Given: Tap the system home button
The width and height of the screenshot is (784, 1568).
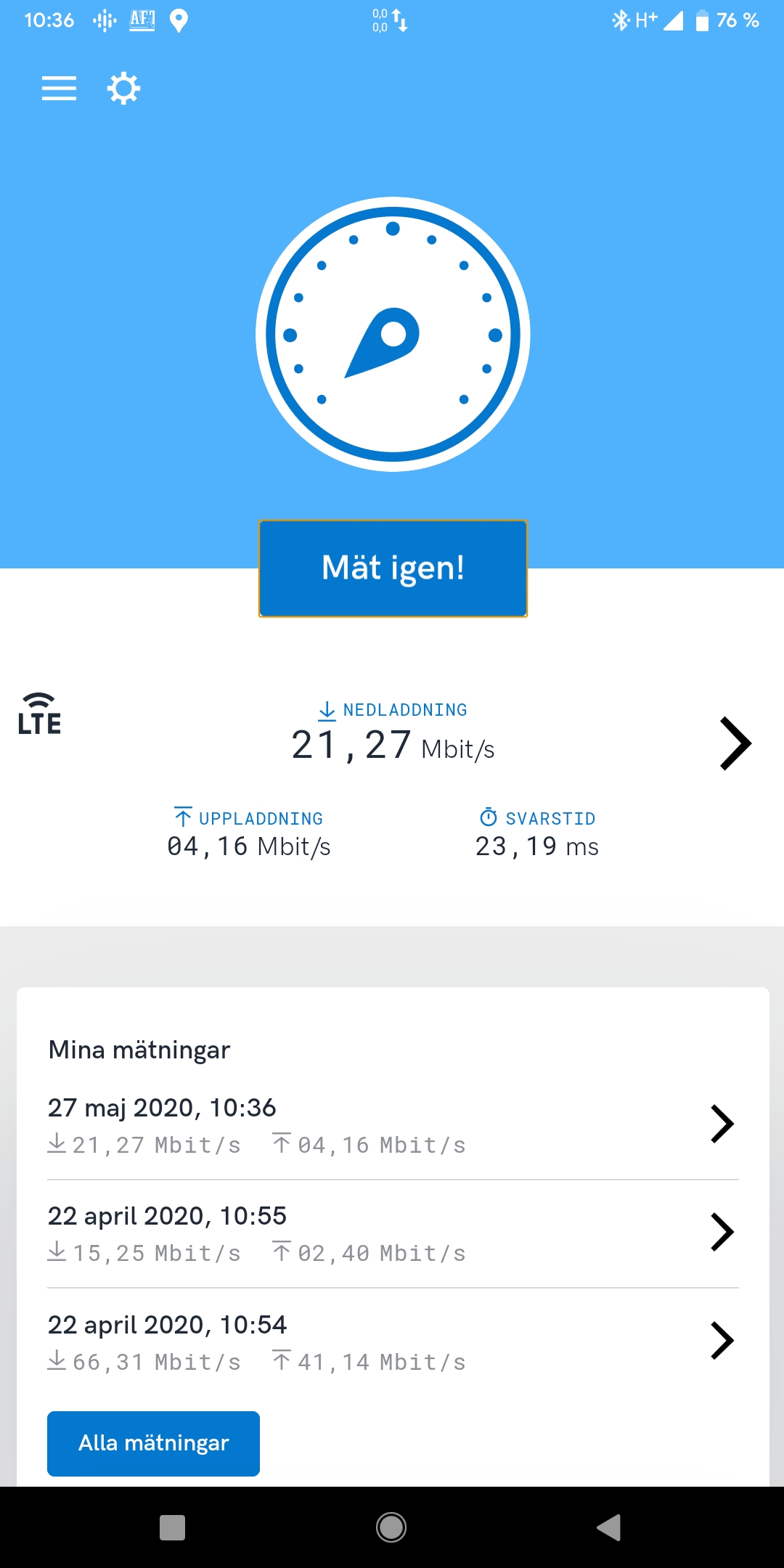Looking at the screenshot, I should pos(391,1527).
